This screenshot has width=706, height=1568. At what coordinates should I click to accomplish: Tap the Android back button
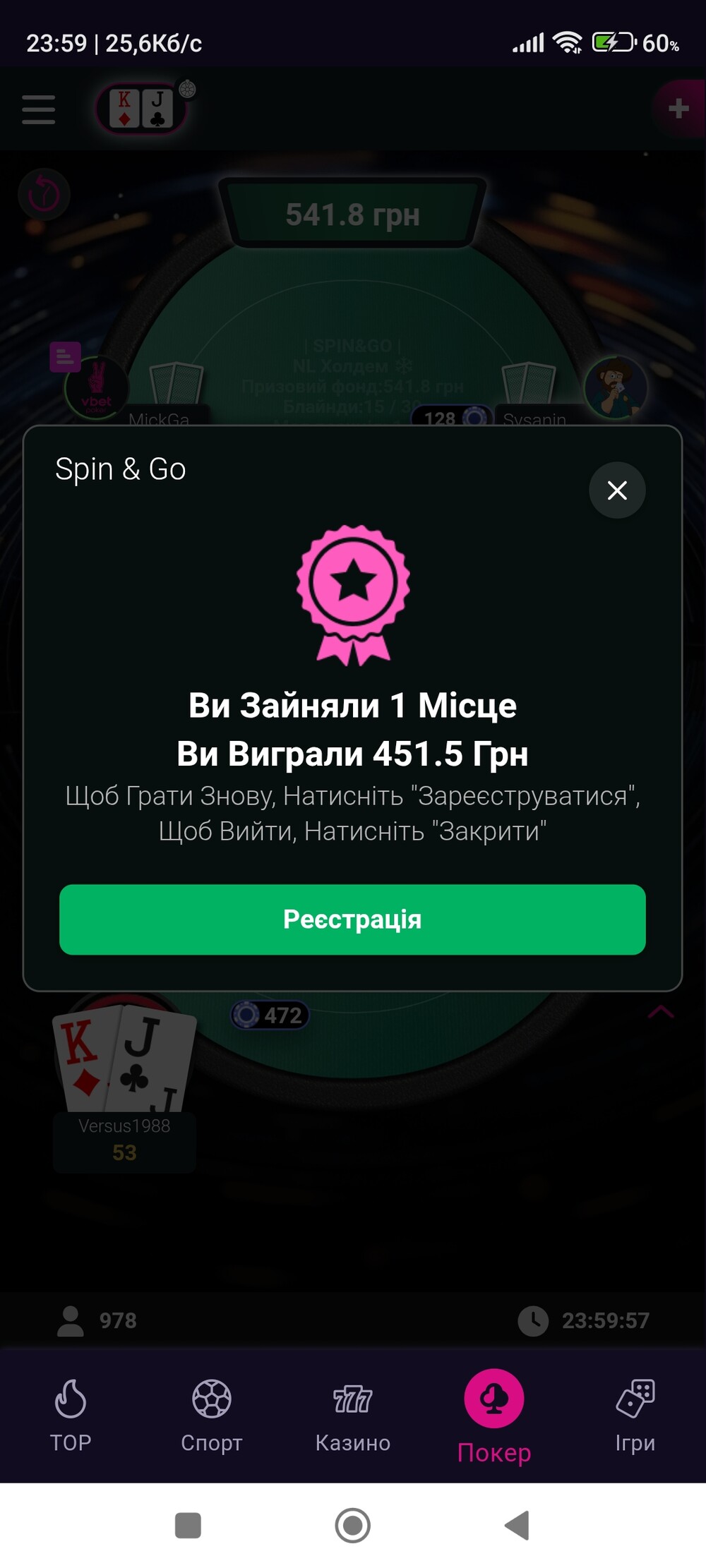pyautogui.click(x=517, y=1525)
